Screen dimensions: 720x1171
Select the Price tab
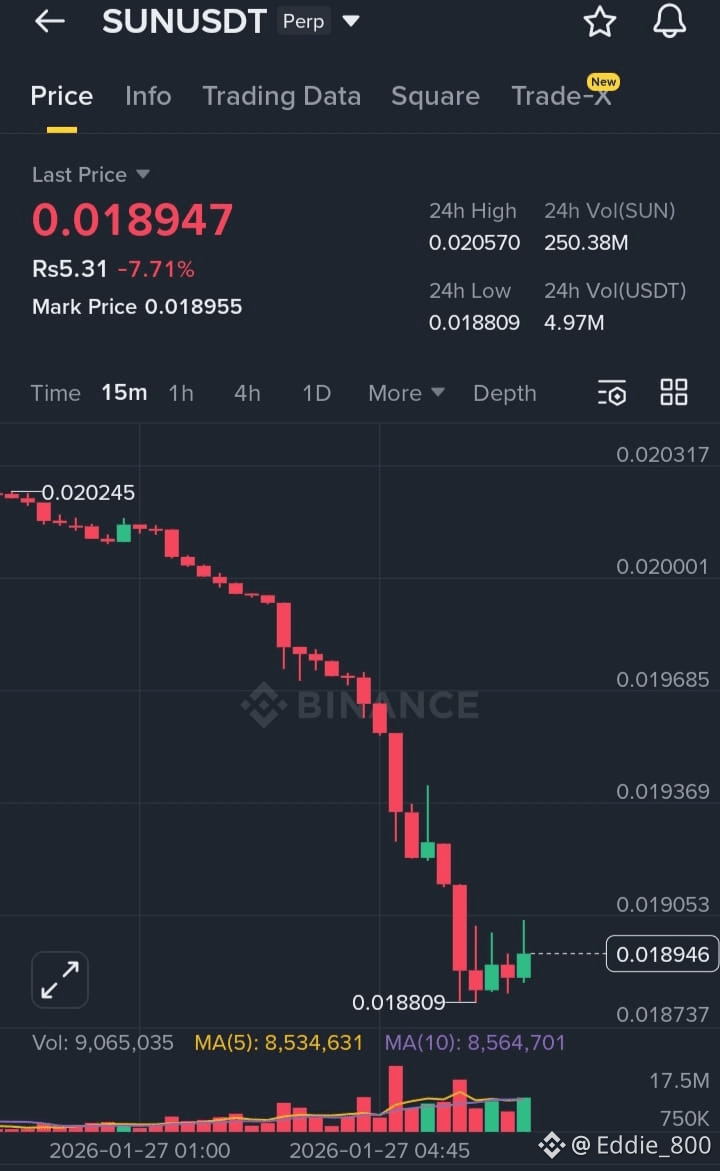(61, 96)
